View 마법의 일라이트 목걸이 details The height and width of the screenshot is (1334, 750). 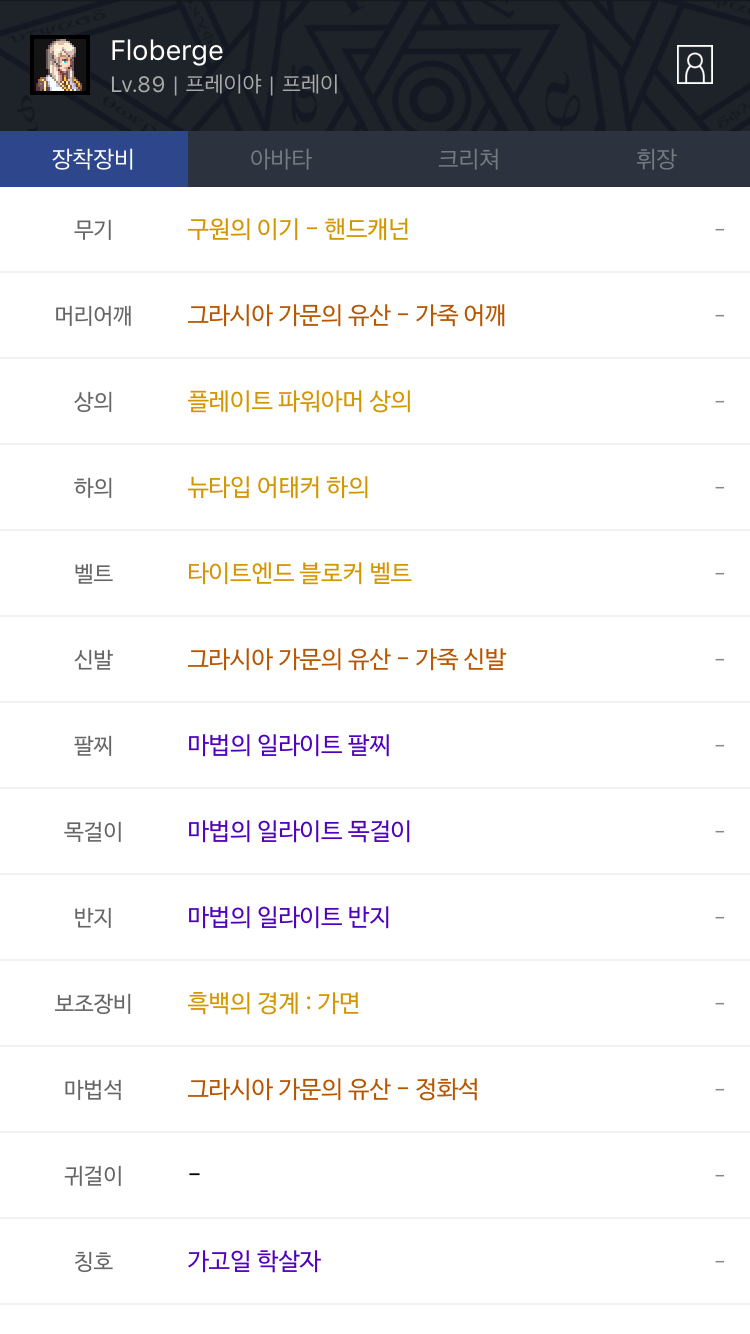299,831
